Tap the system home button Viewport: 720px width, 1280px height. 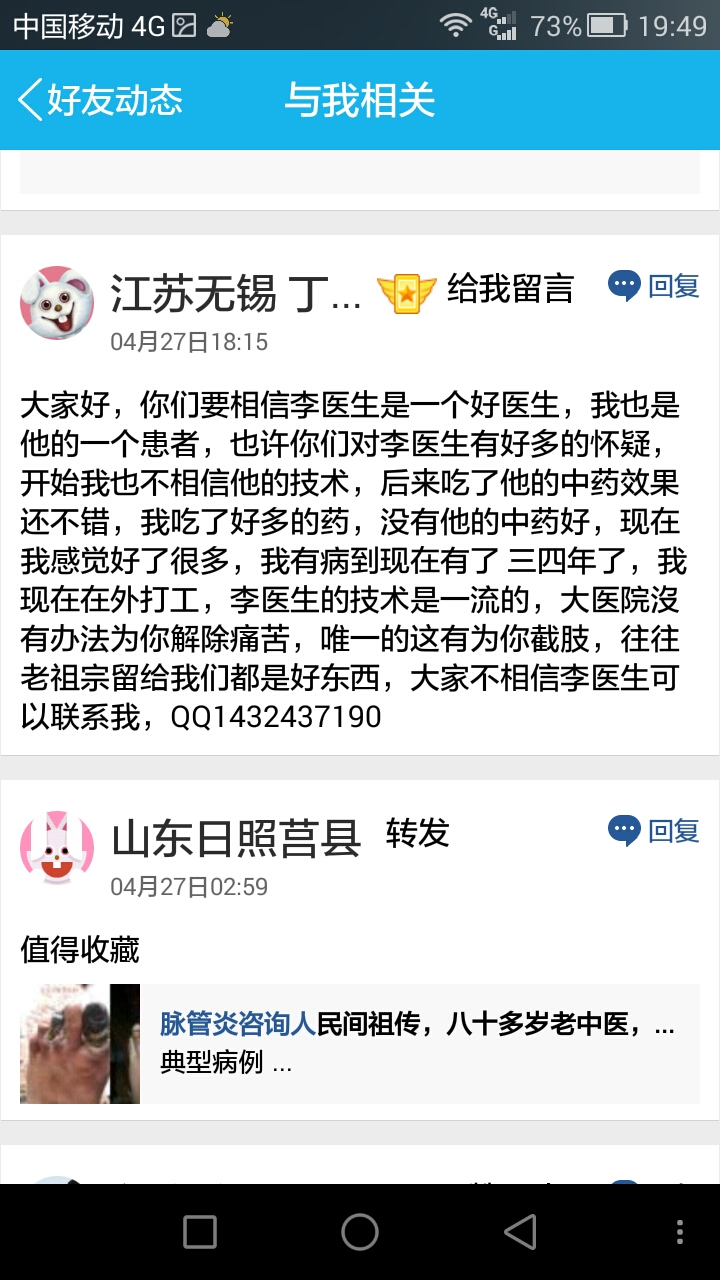360,1232
